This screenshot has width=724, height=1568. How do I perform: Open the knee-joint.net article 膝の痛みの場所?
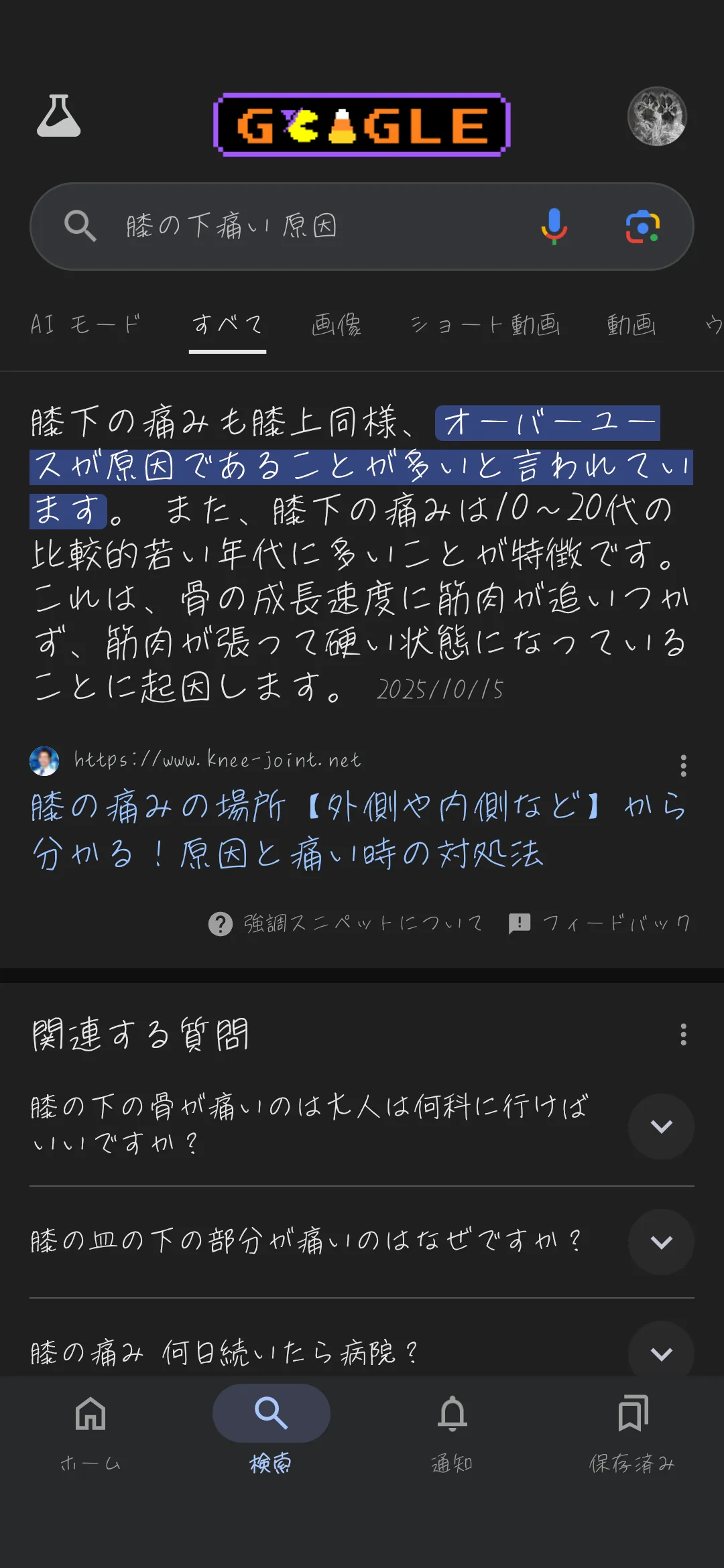coord(288,830)
